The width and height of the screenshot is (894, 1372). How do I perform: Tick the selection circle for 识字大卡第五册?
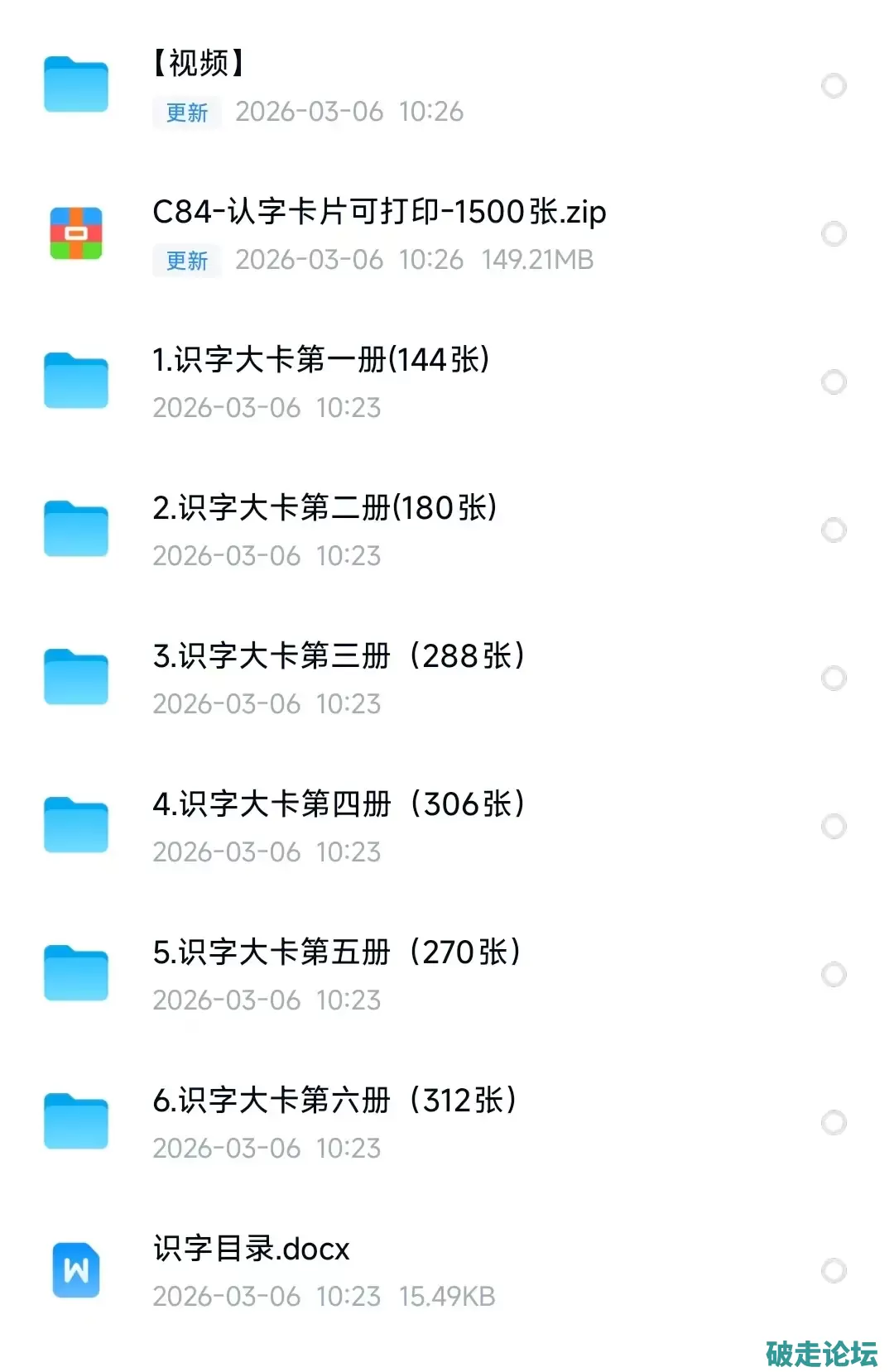coord(834,975)
